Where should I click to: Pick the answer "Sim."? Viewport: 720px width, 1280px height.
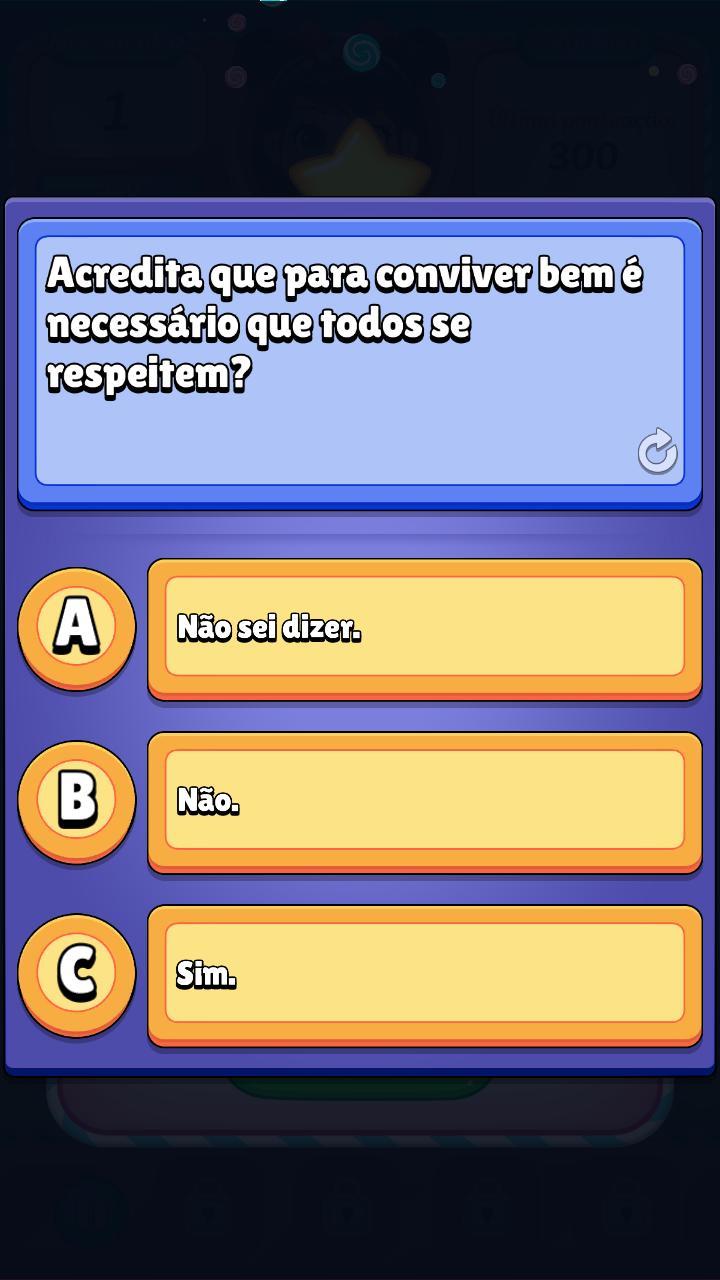tap(425, 973)
